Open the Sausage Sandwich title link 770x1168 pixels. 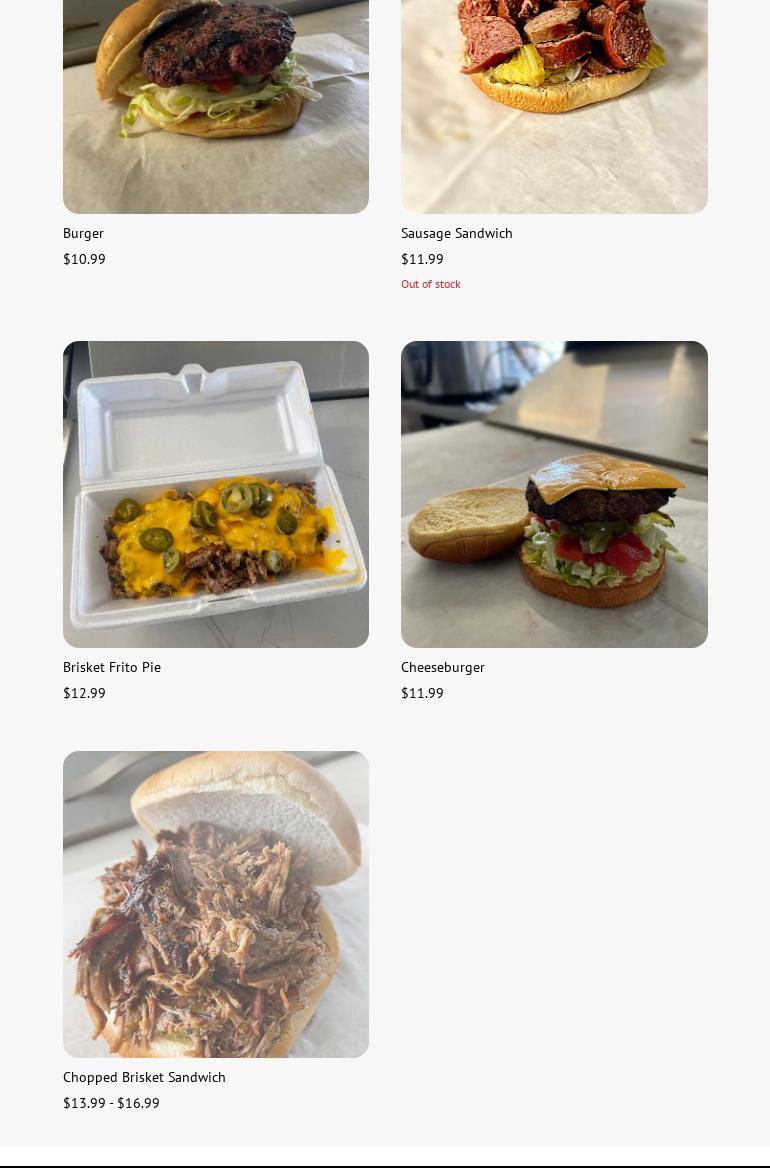[x=457, y=233]
